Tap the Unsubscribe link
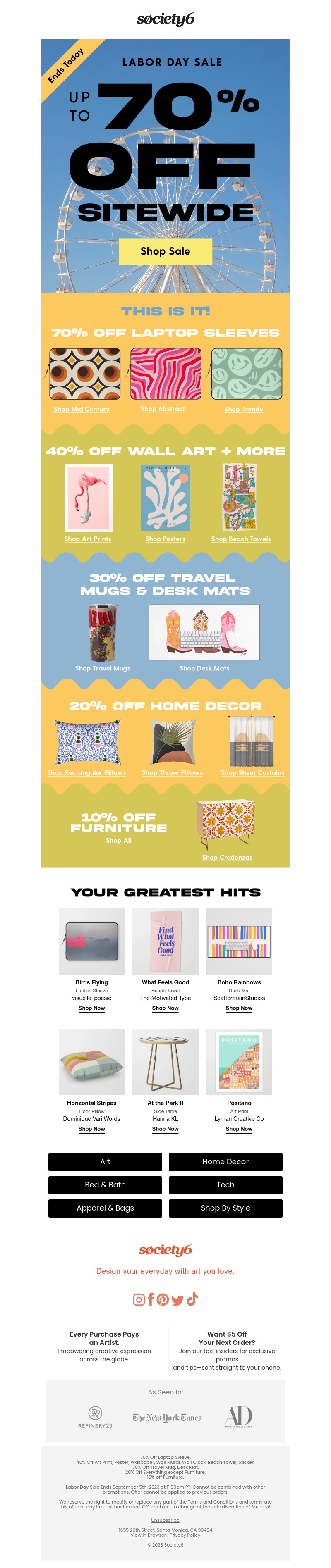This screenshot has height=1568, width=331. (165, 1520)
